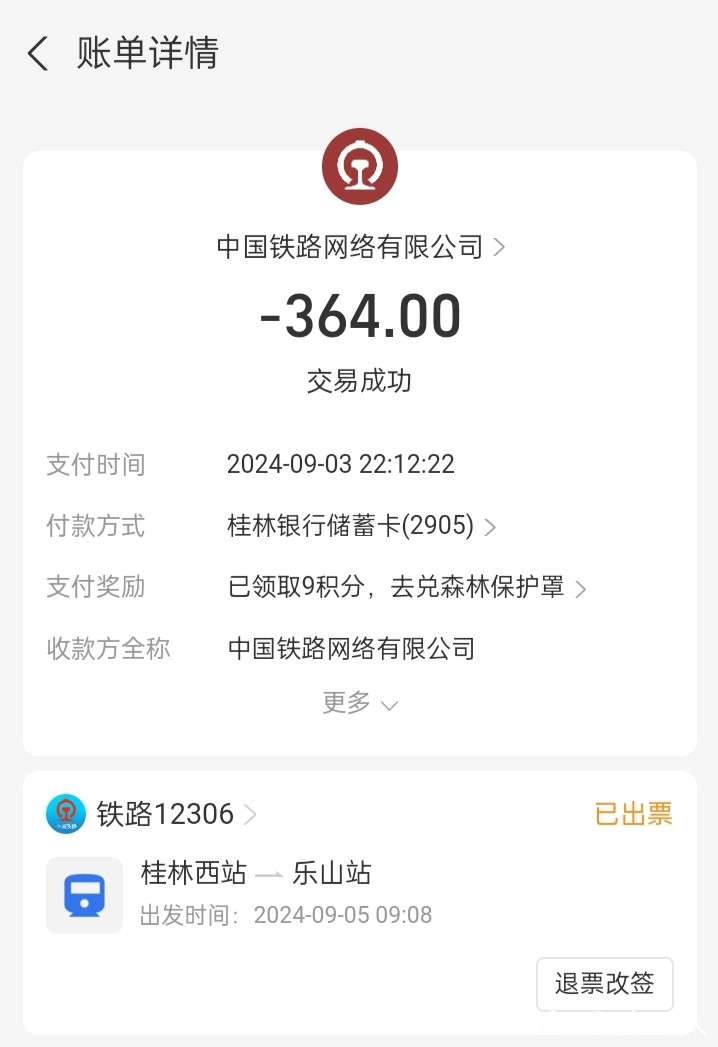
Task: View the 桂林银行储蓄卡(2905) payment method
Action: click(x=361, y=525)
